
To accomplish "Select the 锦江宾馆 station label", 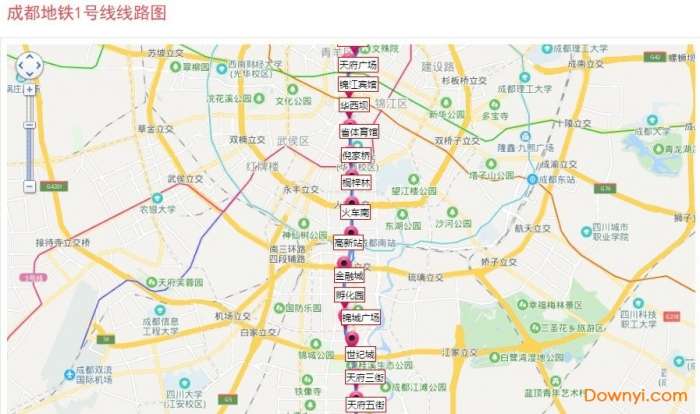I will click(359, 85).
